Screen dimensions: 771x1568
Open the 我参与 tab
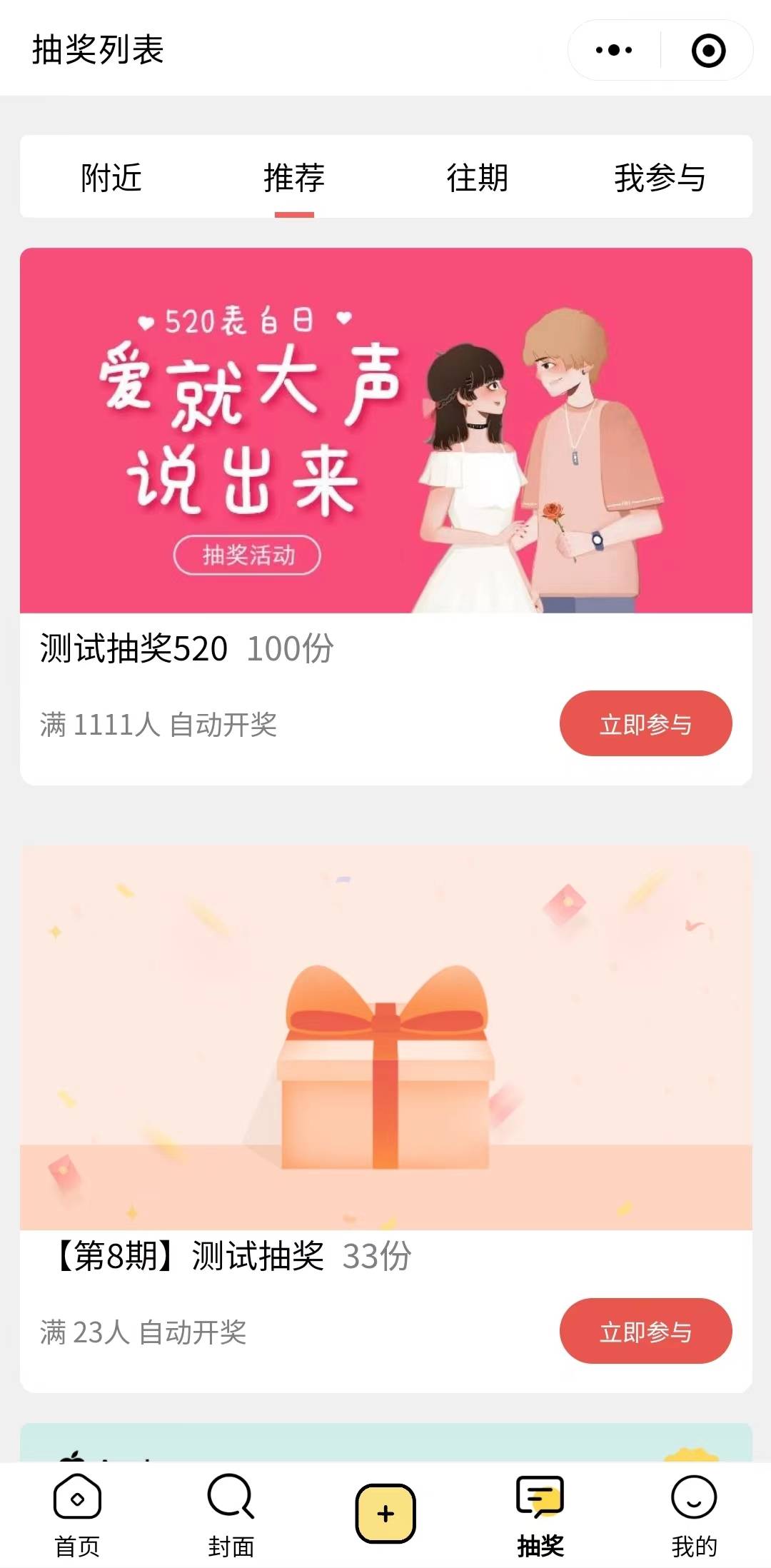(x=660, y=177)
